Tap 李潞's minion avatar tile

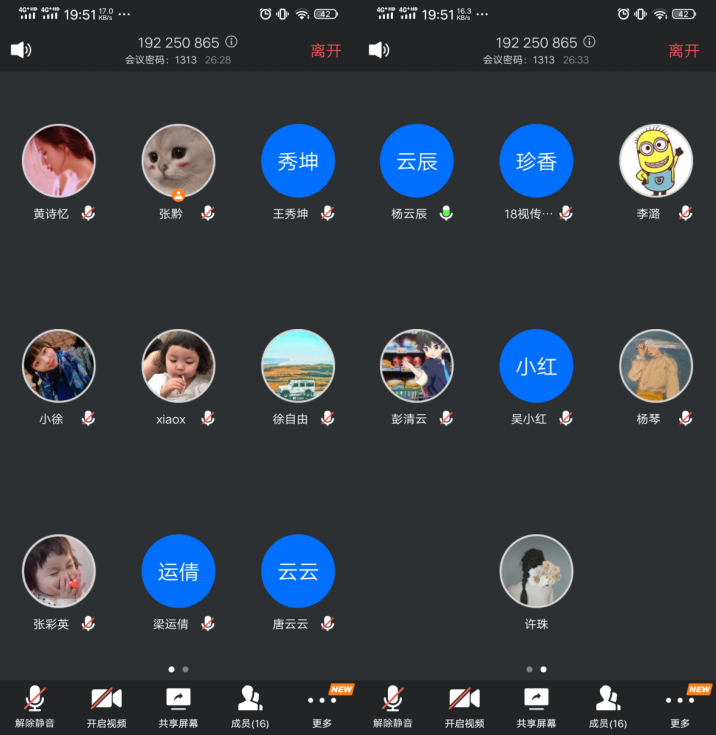(x=656, y=161)
